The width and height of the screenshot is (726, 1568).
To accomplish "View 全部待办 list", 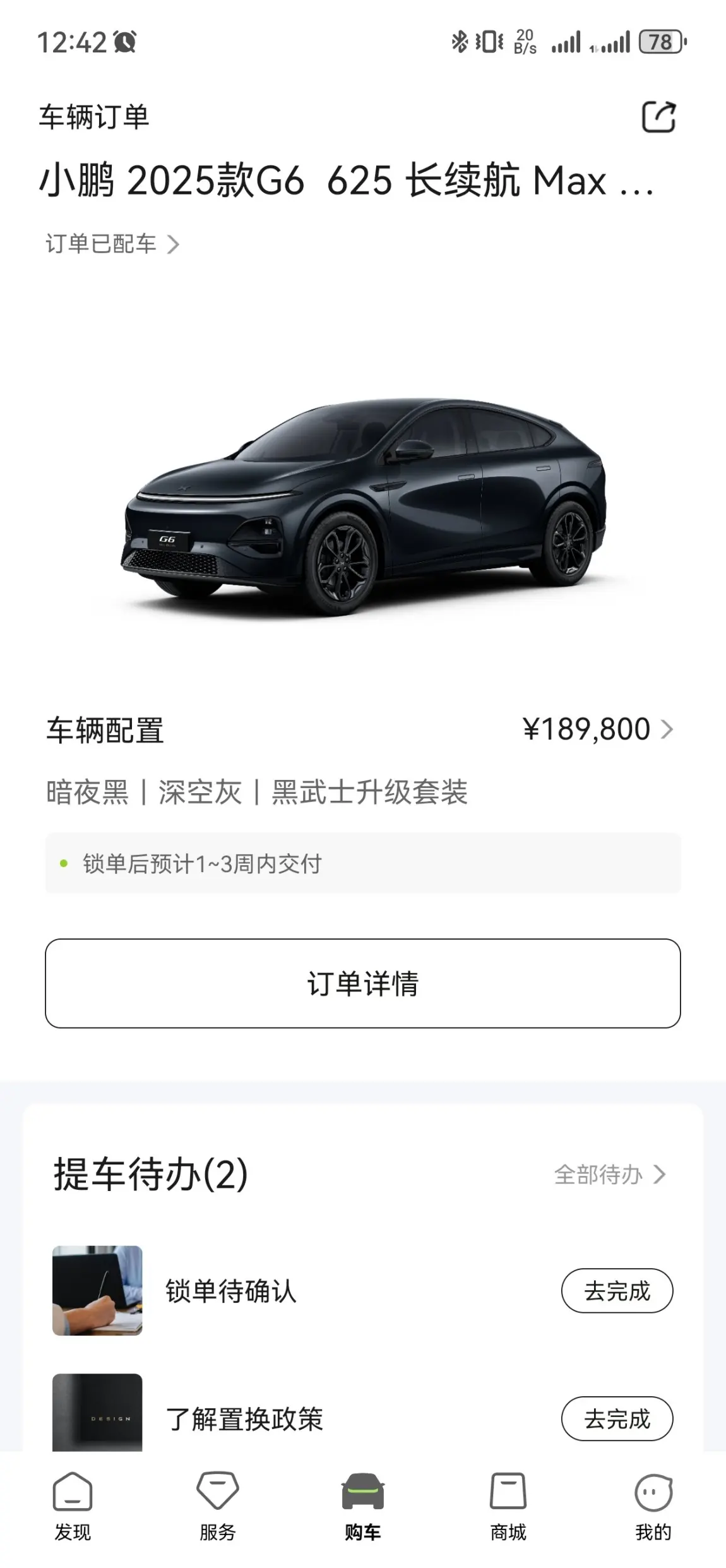I will coord(610,1175).
